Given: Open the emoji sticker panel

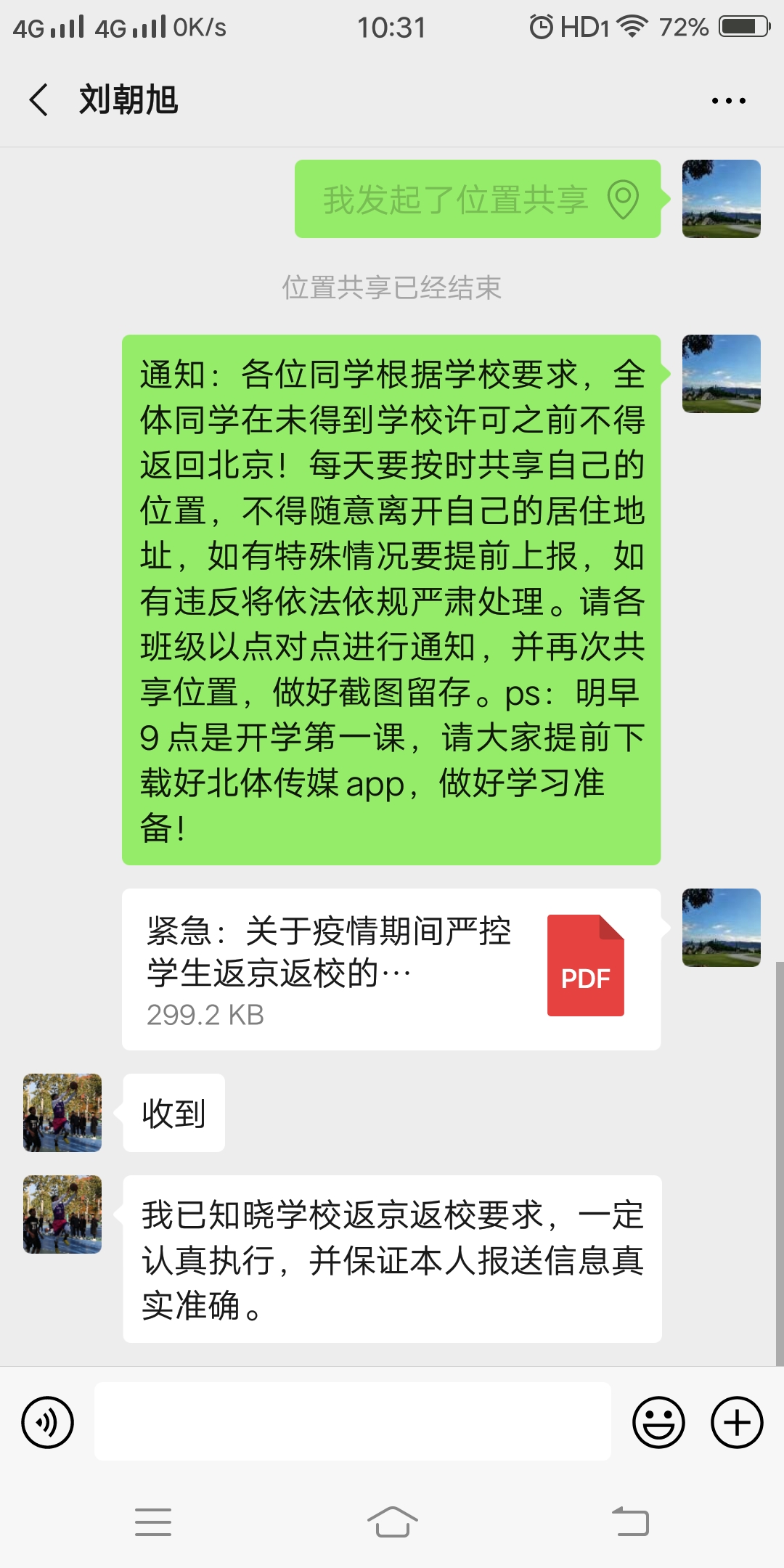Looking at the screenshot, I should click(x=658, y=1422).
